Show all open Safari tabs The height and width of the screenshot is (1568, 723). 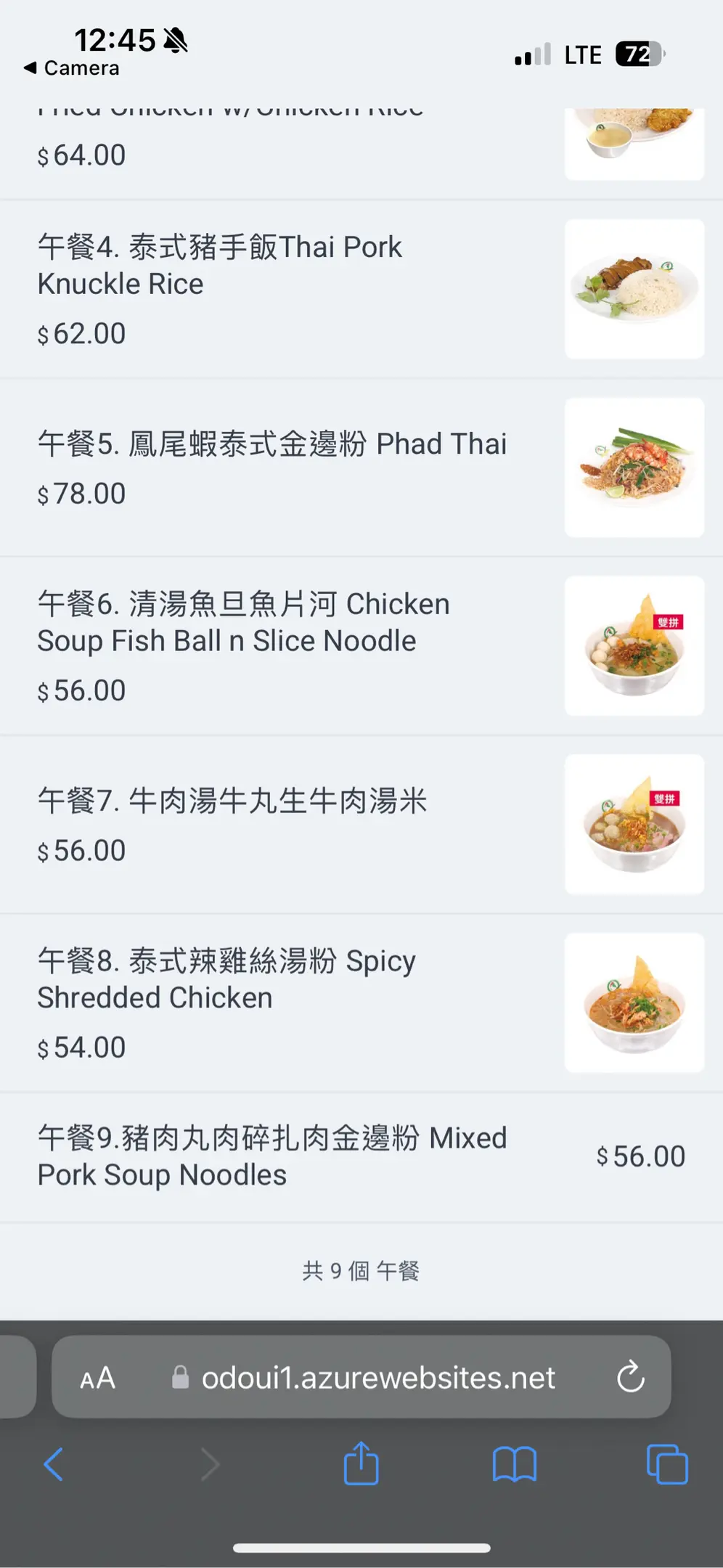click(x=667, y=1464)
